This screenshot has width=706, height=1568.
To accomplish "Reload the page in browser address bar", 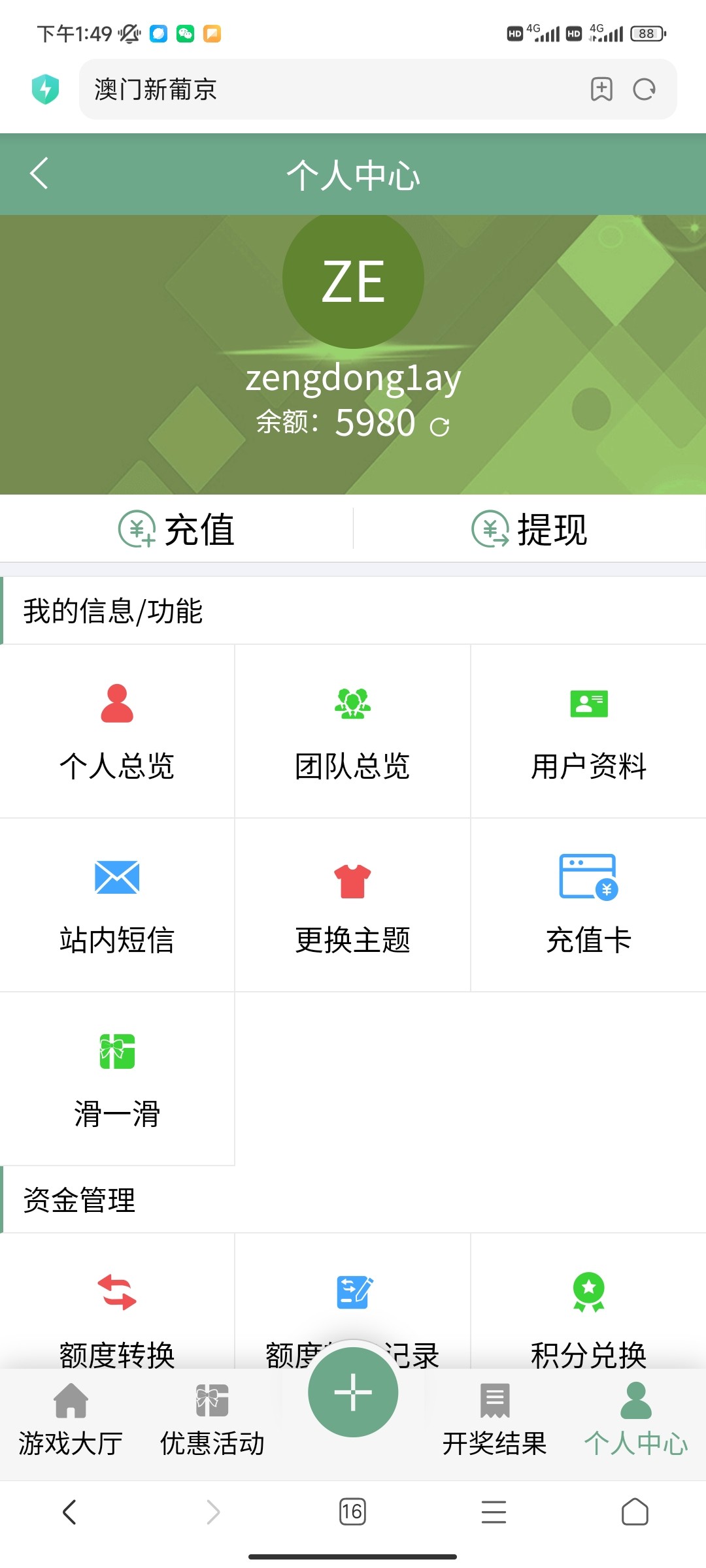I will click(x=644, y=90).
